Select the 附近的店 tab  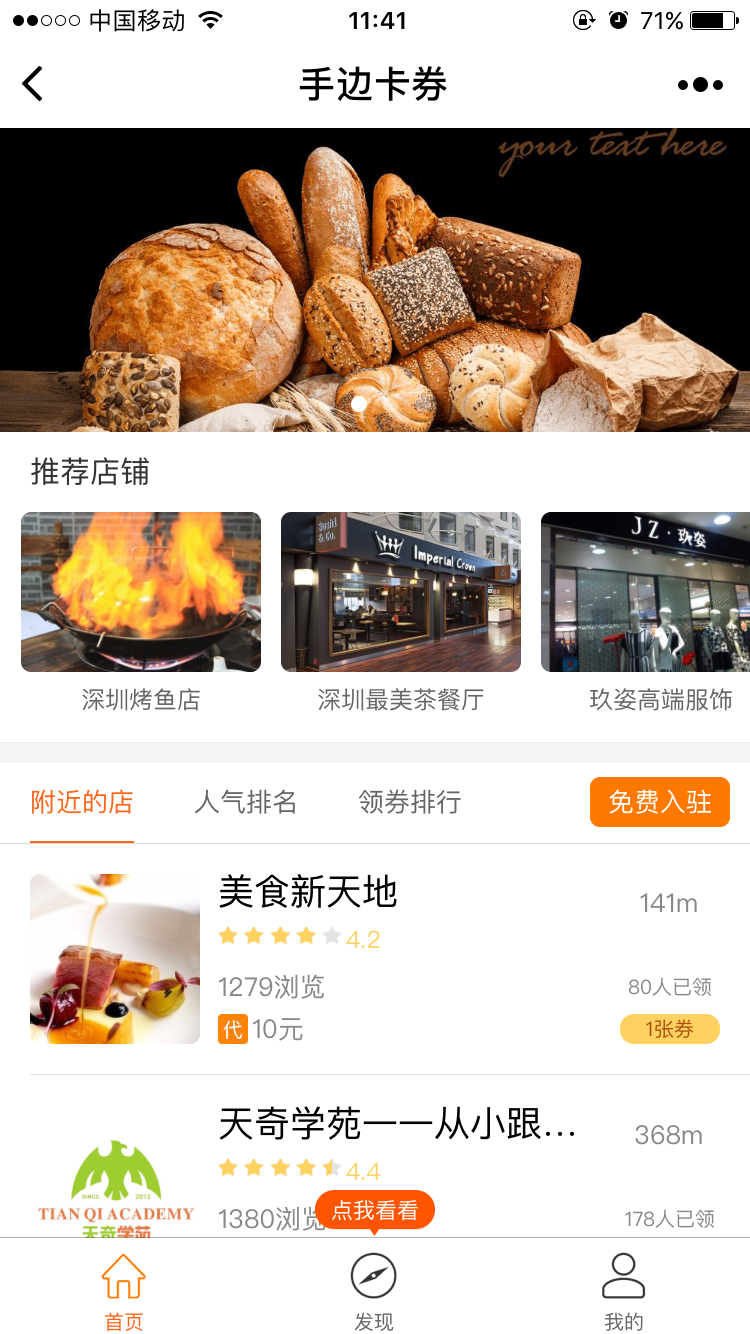click(x=82, y=802)
